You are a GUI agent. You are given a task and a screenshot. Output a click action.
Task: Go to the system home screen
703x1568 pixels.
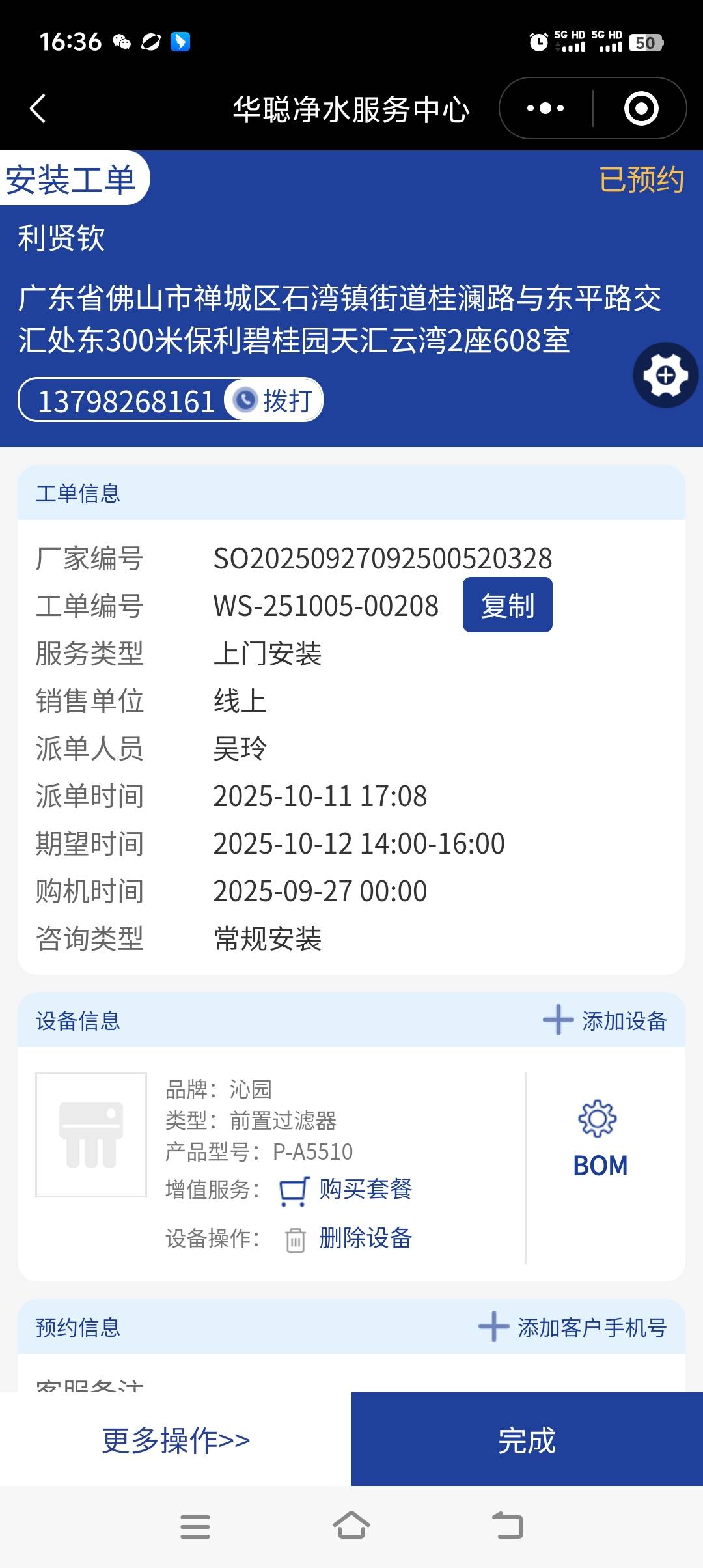click(x=351, y=1526)
